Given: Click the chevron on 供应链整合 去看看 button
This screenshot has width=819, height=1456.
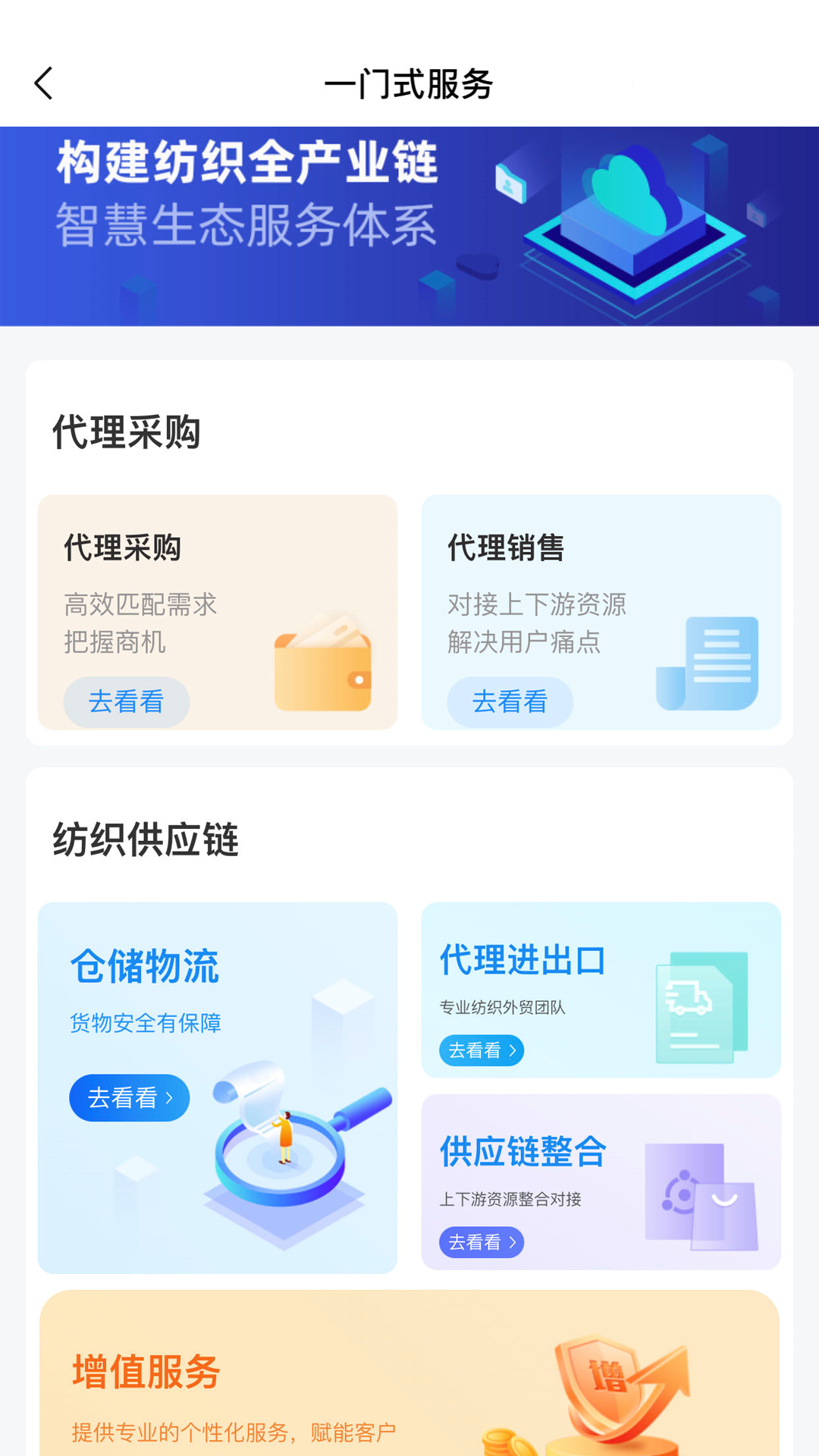Looking at the screenshot, I should (x=513, y=1243).
